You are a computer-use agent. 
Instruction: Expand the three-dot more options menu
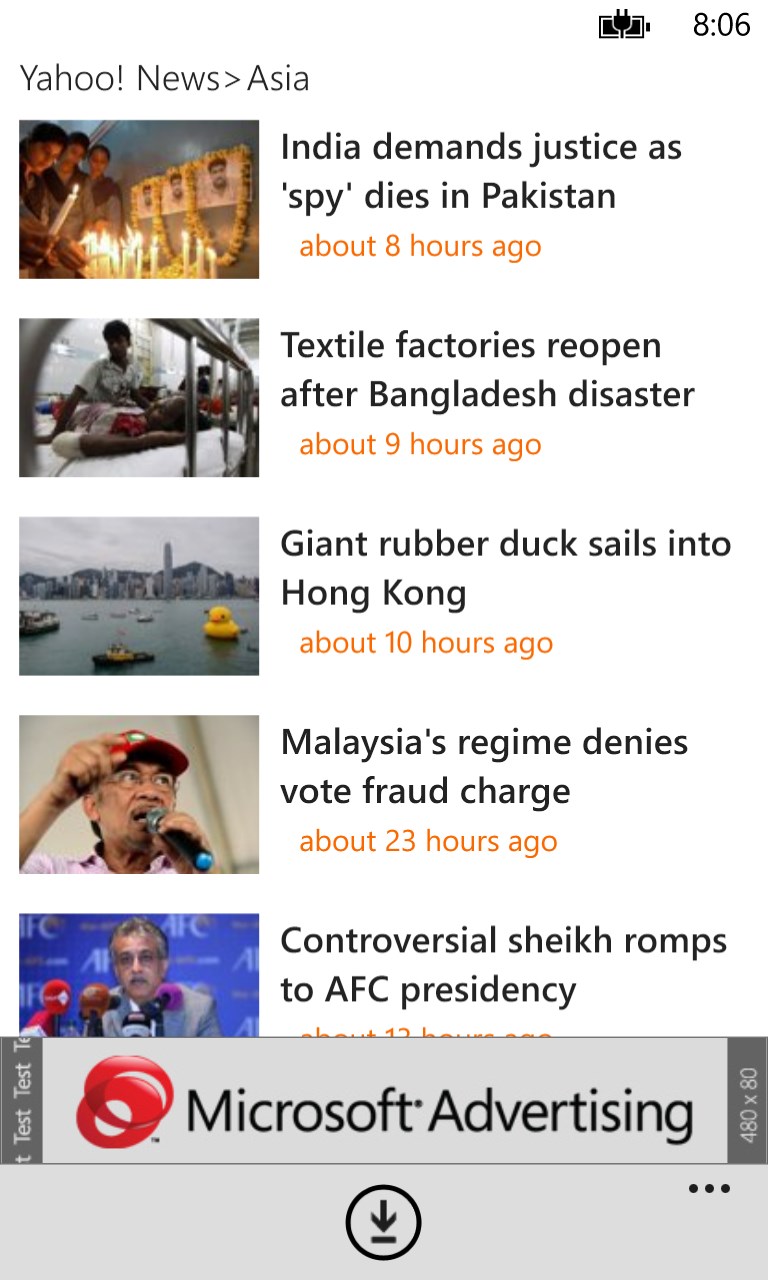[x=709, y=1189]
